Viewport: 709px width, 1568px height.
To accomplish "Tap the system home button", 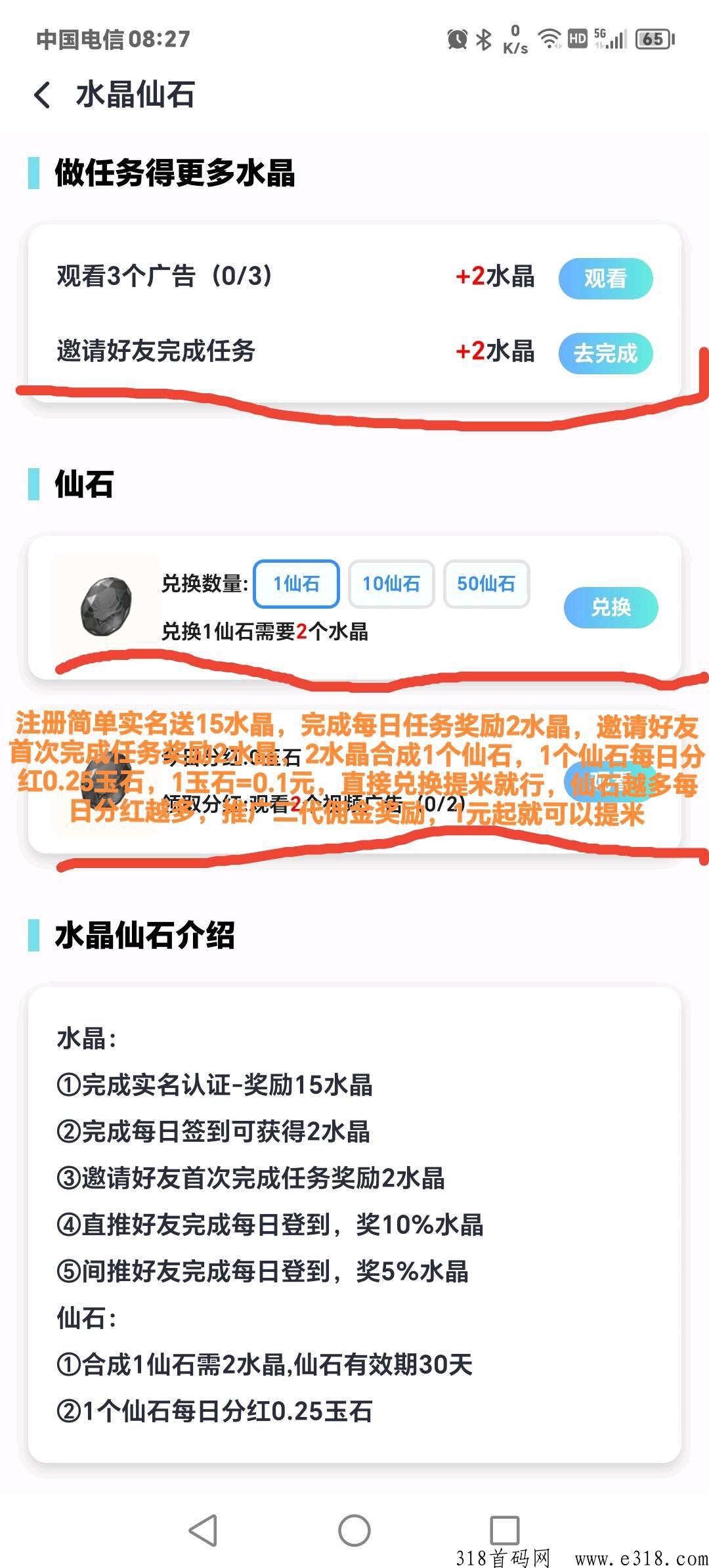I will tap(354, 1531).
